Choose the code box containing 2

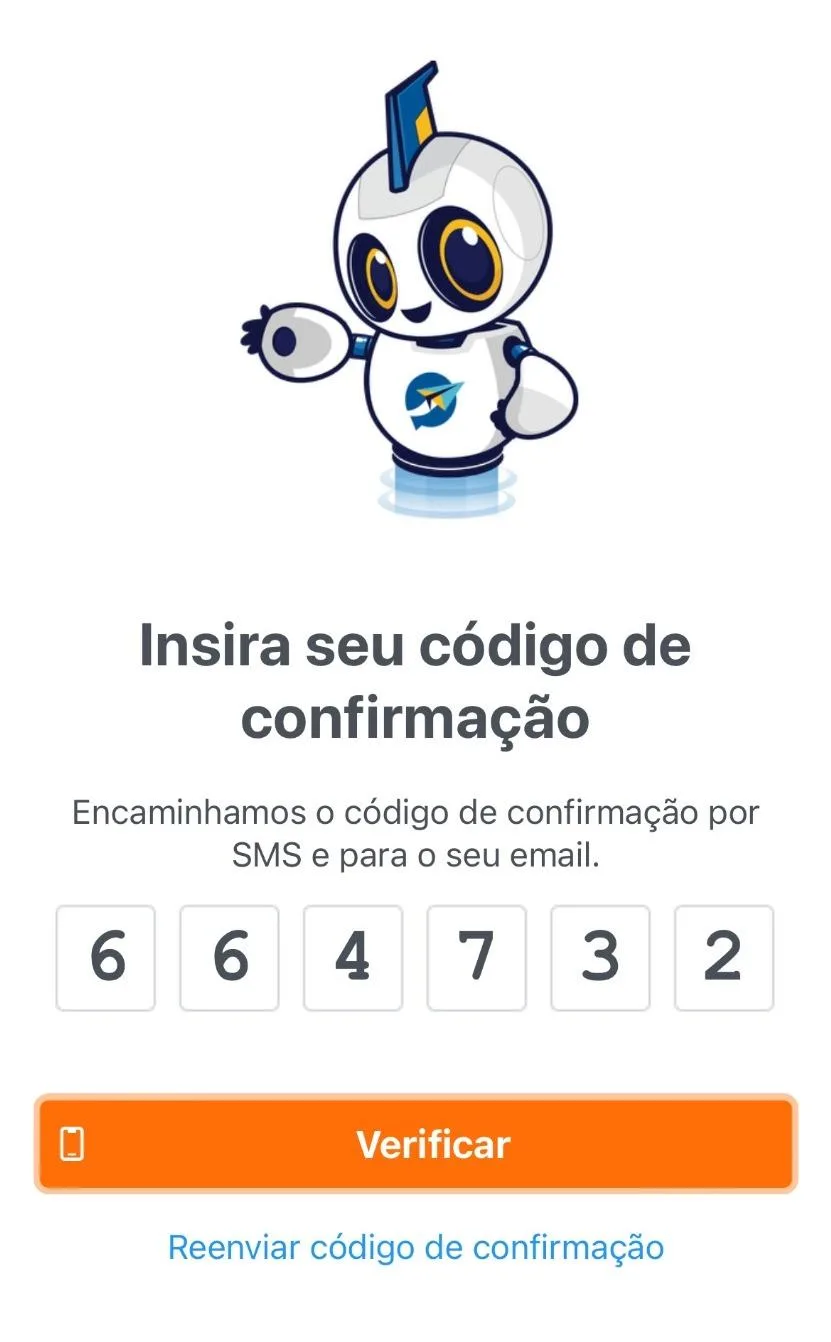click(723, 958)
